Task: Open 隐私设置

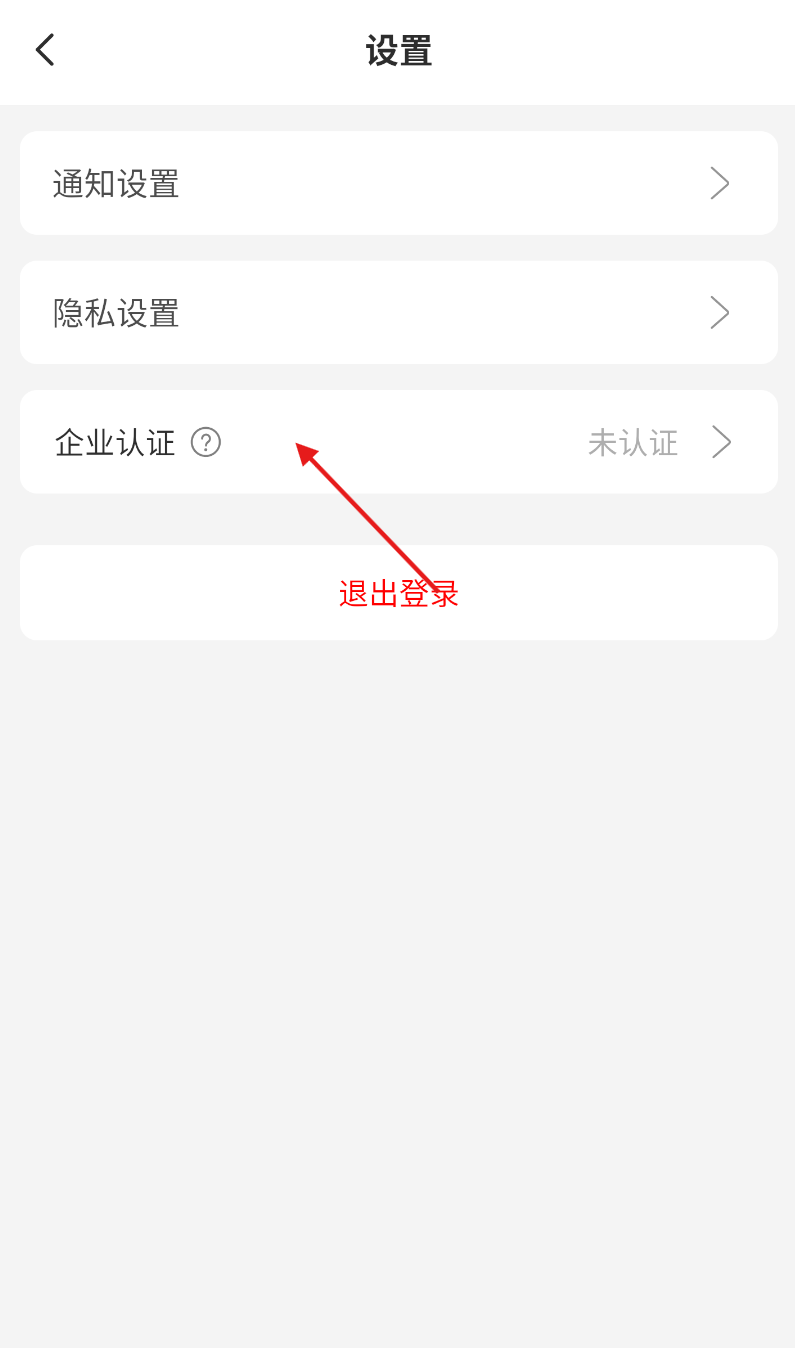Action: pos(398,312)
